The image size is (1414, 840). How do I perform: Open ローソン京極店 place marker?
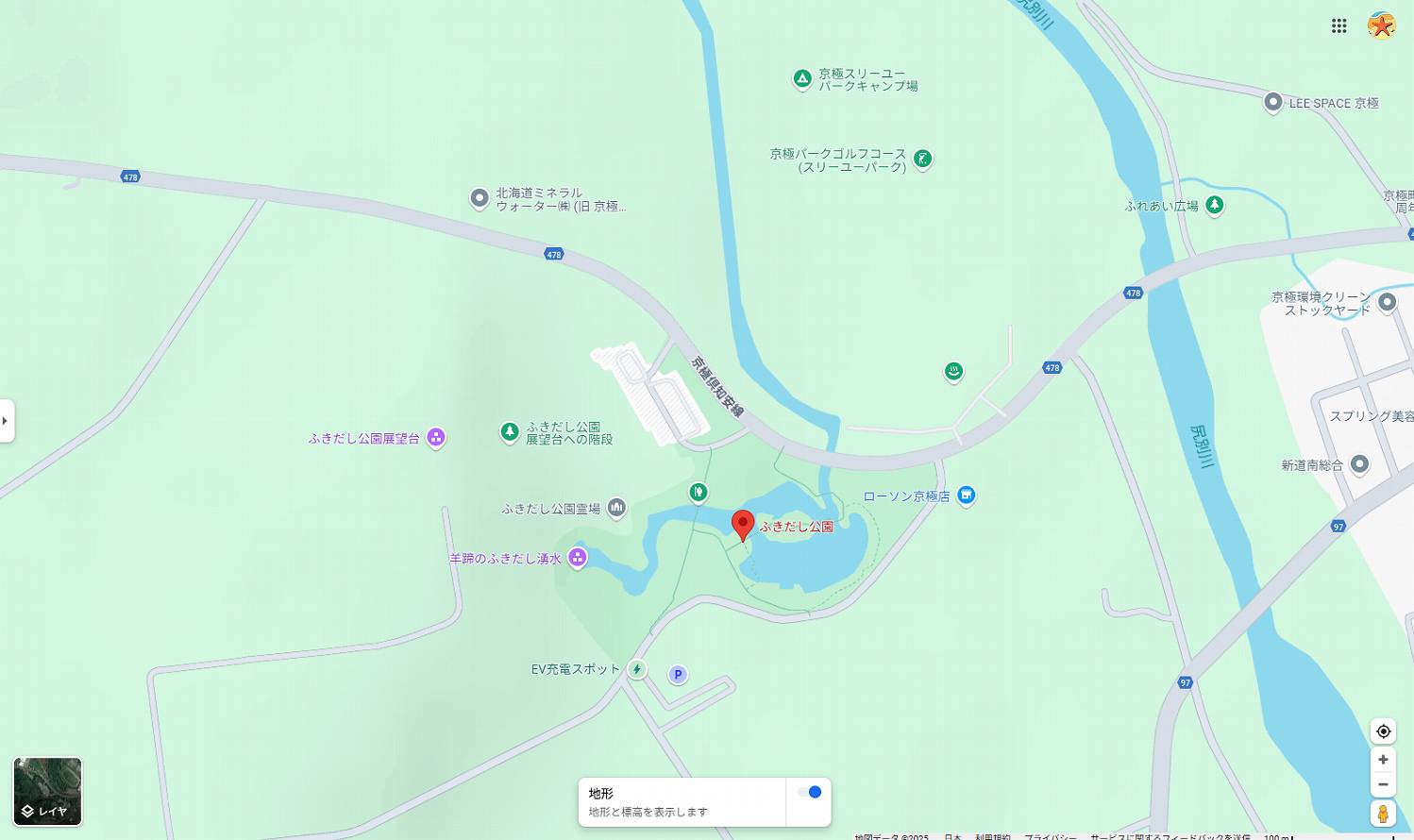tap(966, 496)
